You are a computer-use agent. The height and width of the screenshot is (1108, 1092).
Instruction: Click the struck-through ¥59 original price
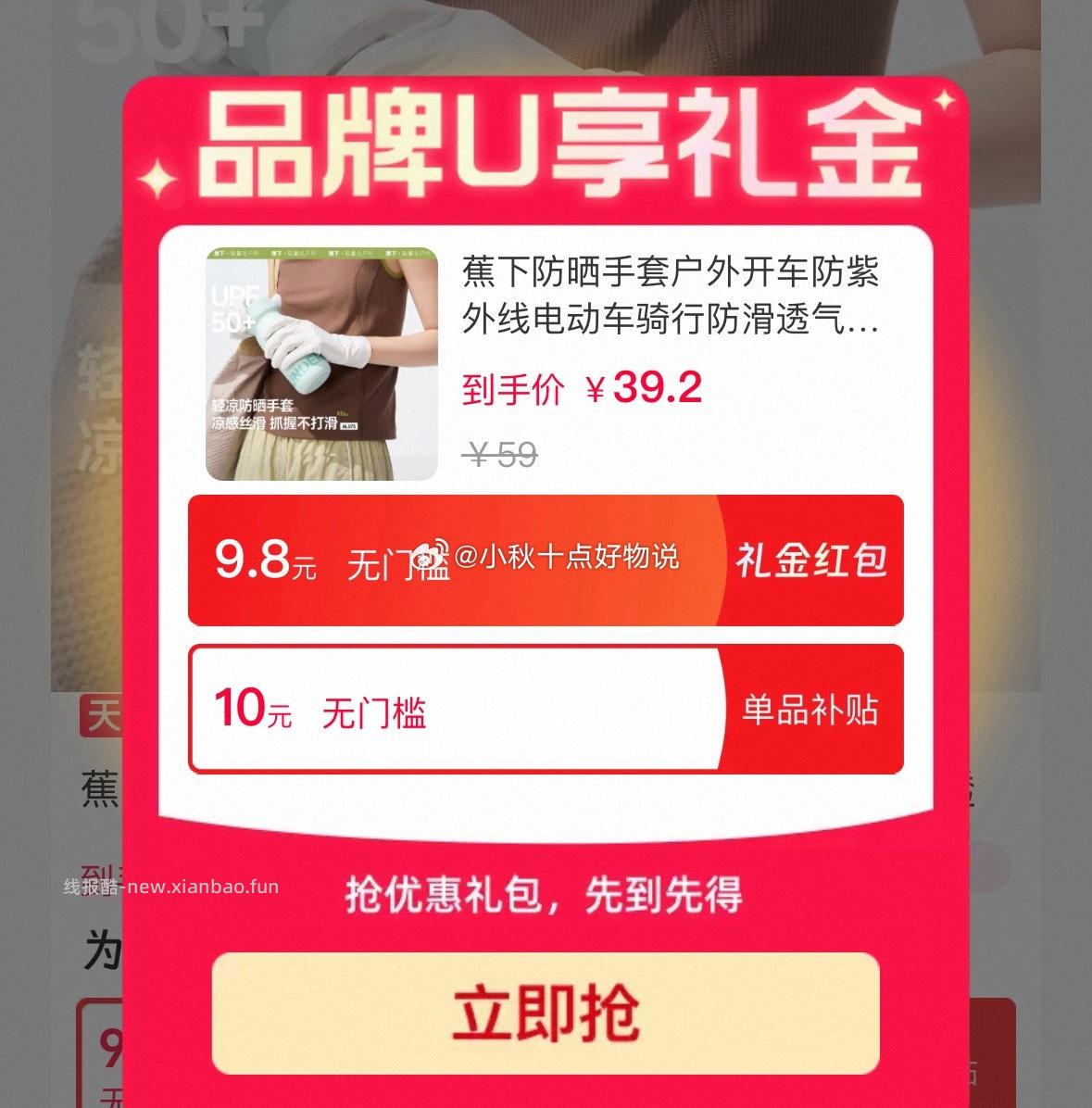[x=501, y=453]
